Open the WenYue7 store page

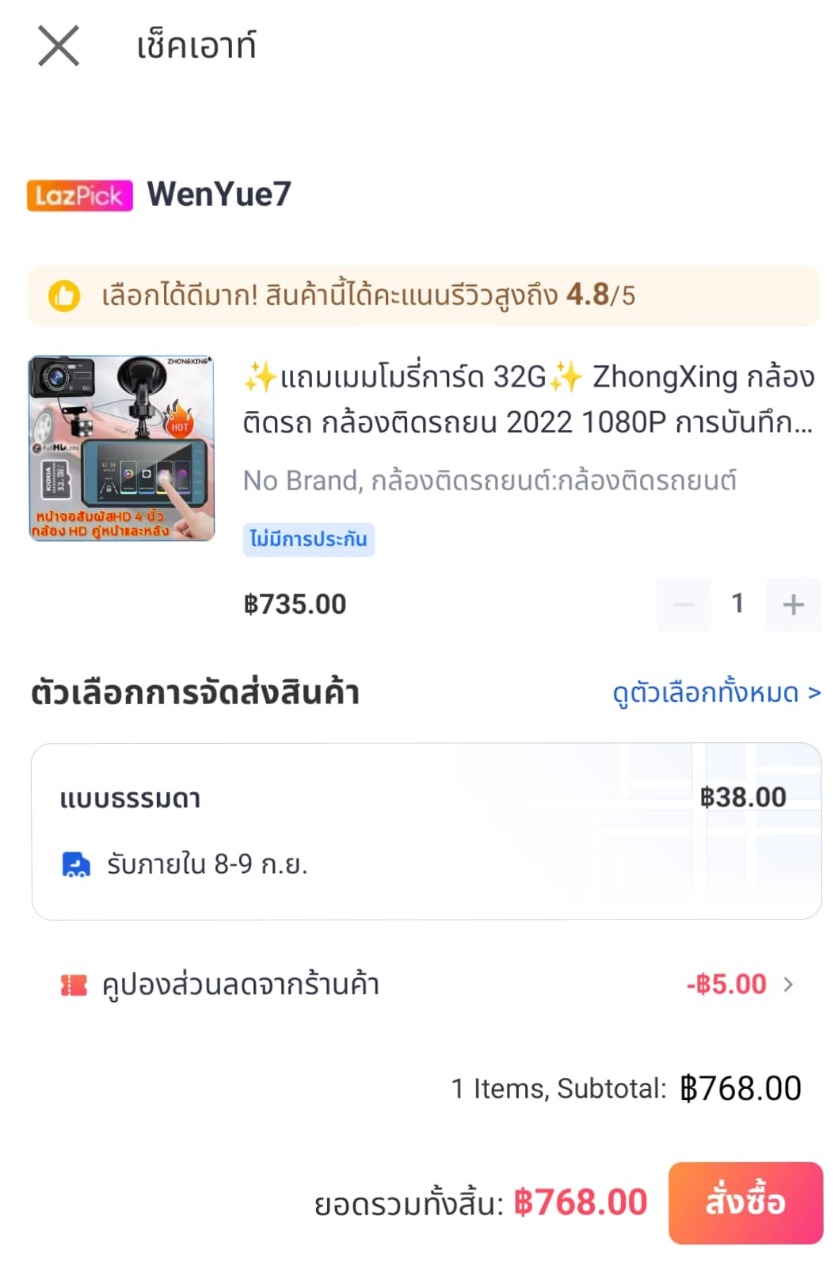[218, 194]
